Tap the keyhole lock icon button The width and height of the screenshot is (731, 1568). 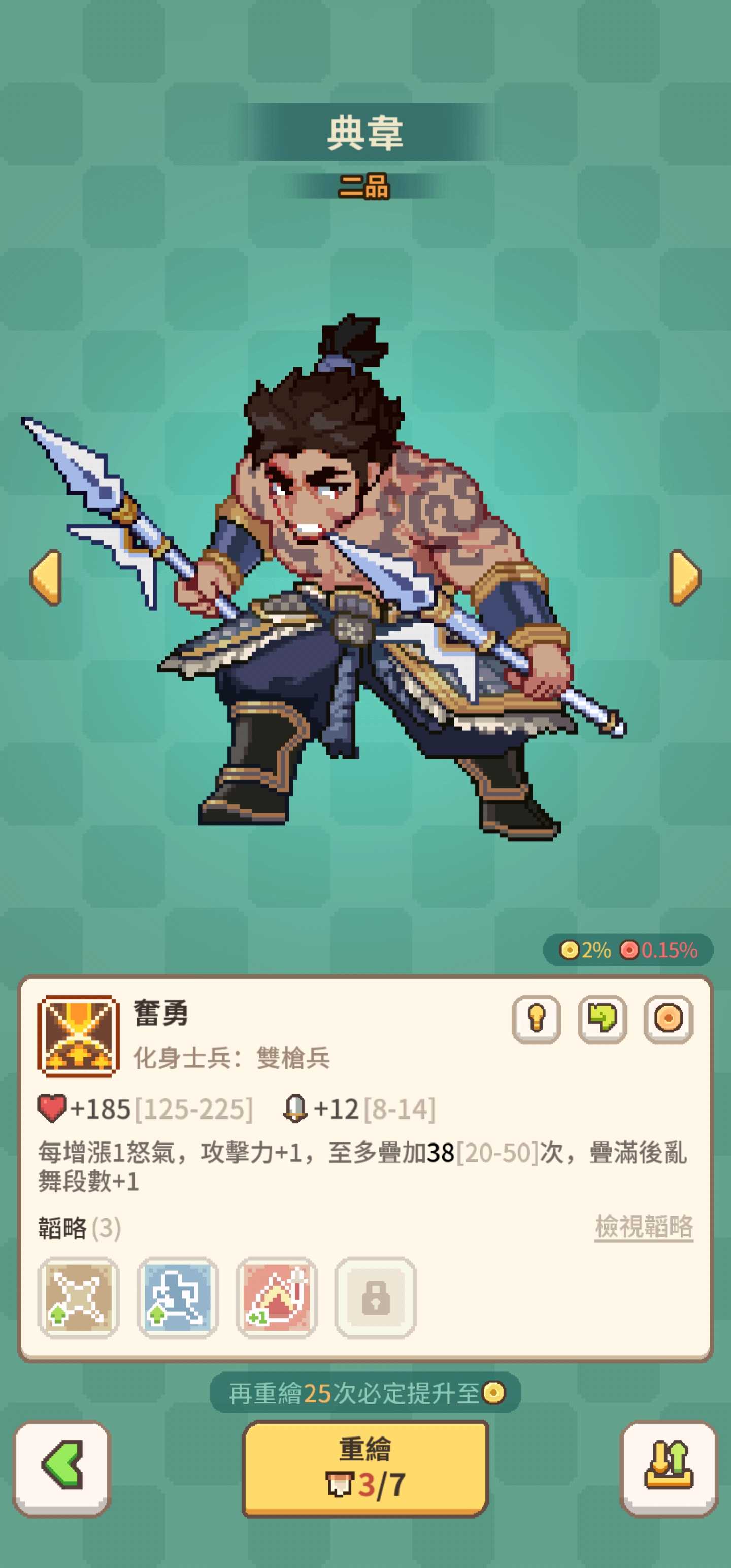point(536,1020)
